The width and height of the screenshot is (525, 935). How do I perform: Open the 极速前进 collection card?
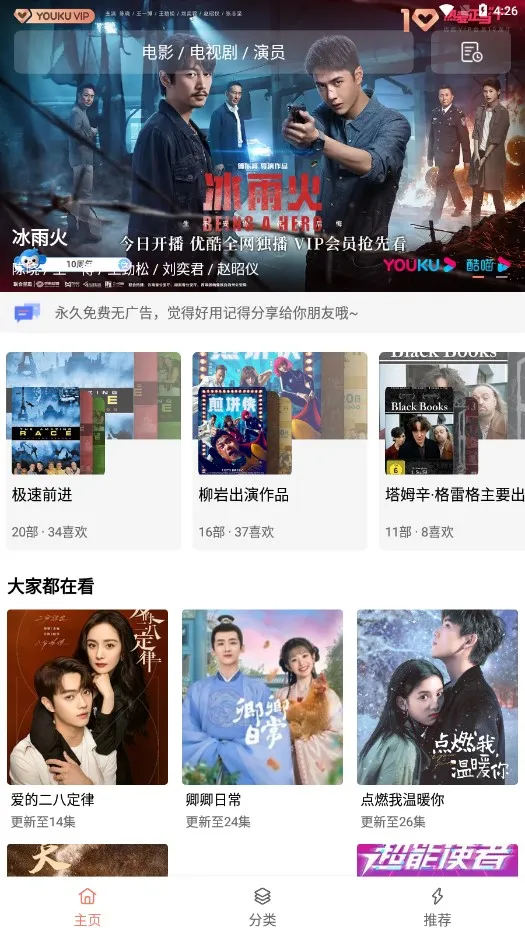click(94, 450)
